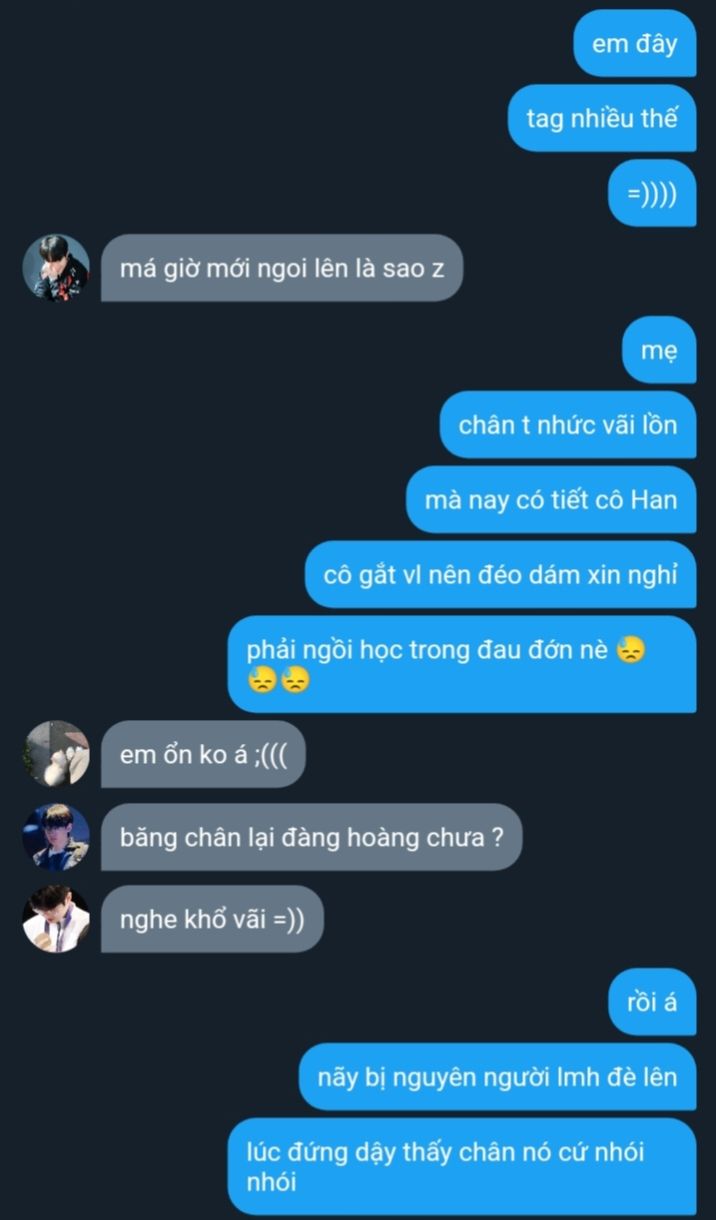Screen dimensions: 716x1220
Task: Open avatar beside "em ổn ko á" message
Action: [x=56, y=754]
